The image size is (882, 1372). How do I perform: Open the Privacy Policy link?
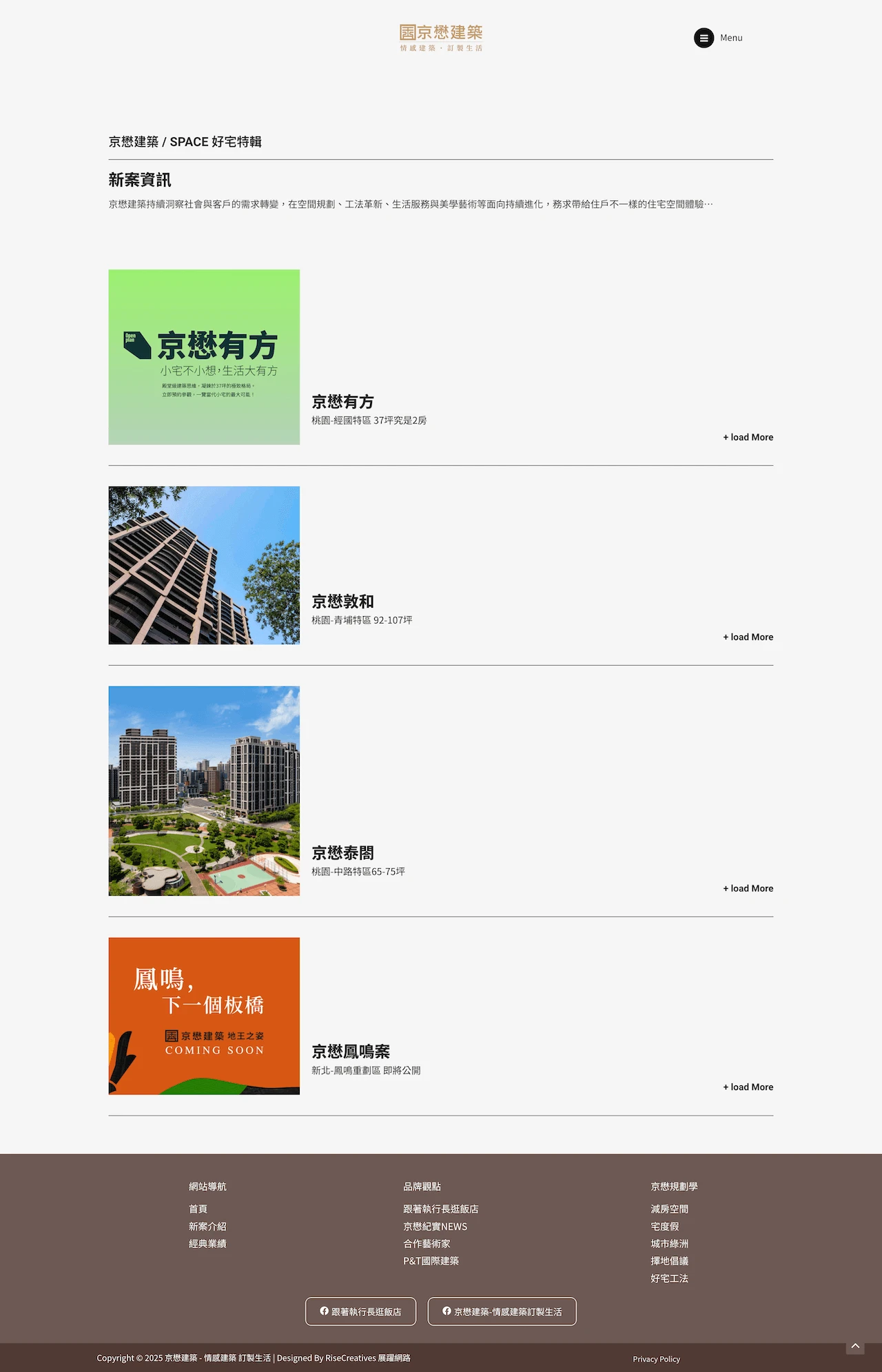[x=656, y=1359]
